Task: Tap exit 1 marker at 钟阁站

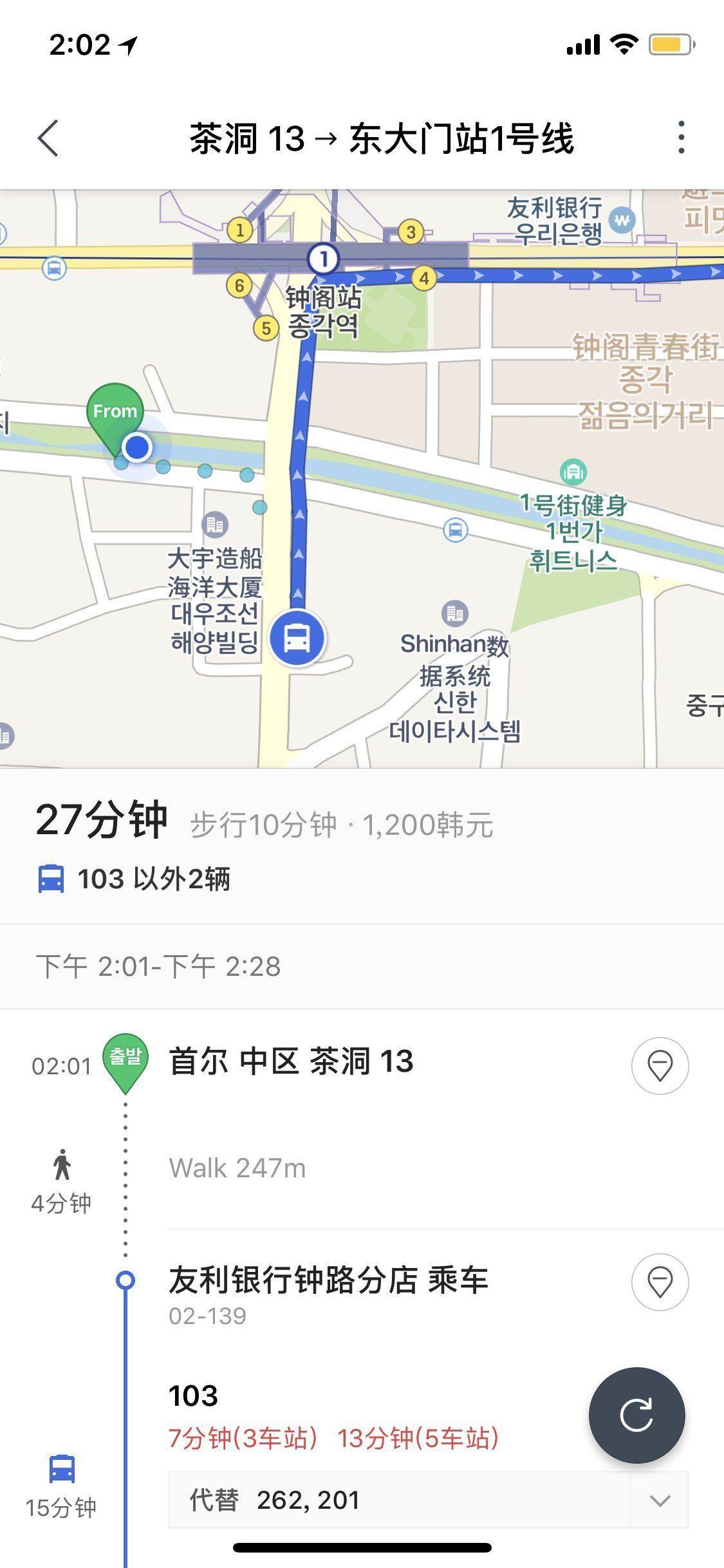Action: click(241, 229)
